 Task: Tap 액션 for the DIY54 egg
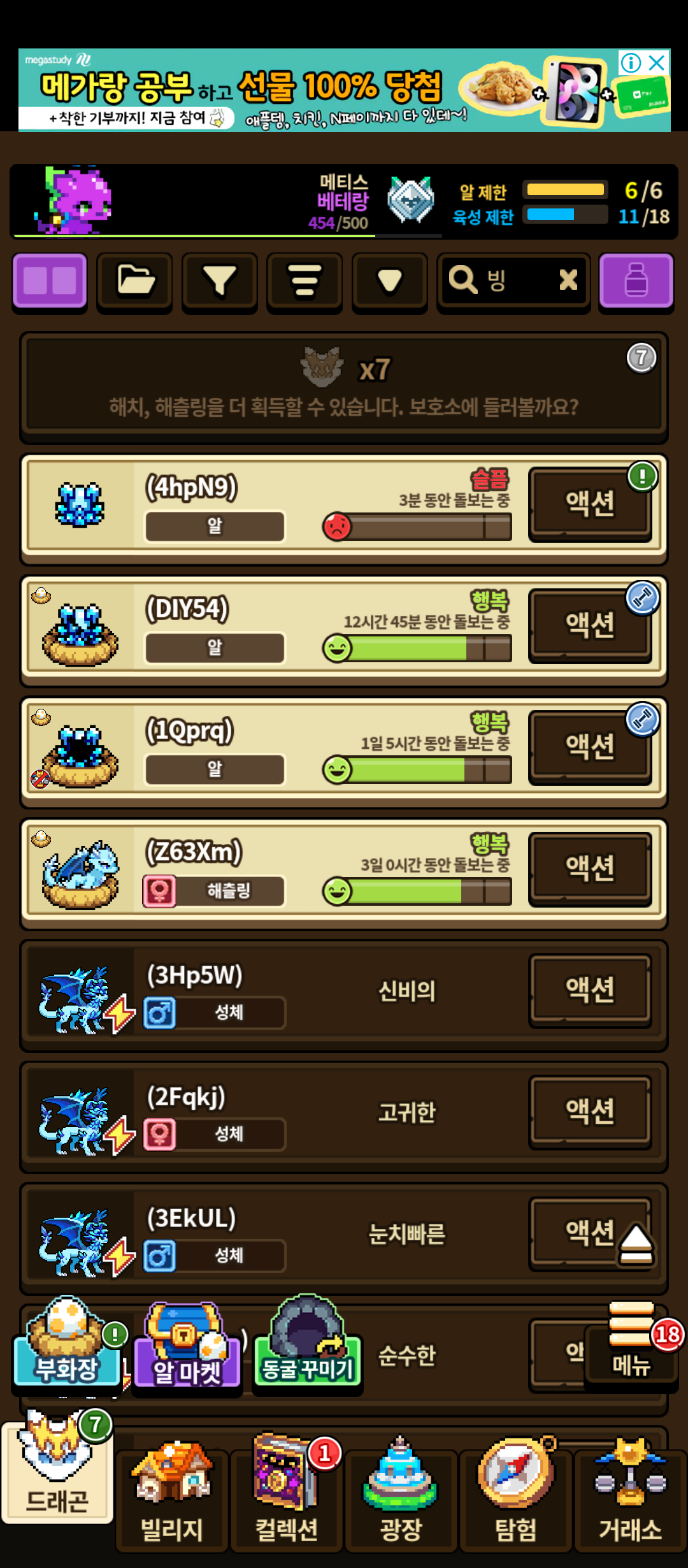click(590, 625)
